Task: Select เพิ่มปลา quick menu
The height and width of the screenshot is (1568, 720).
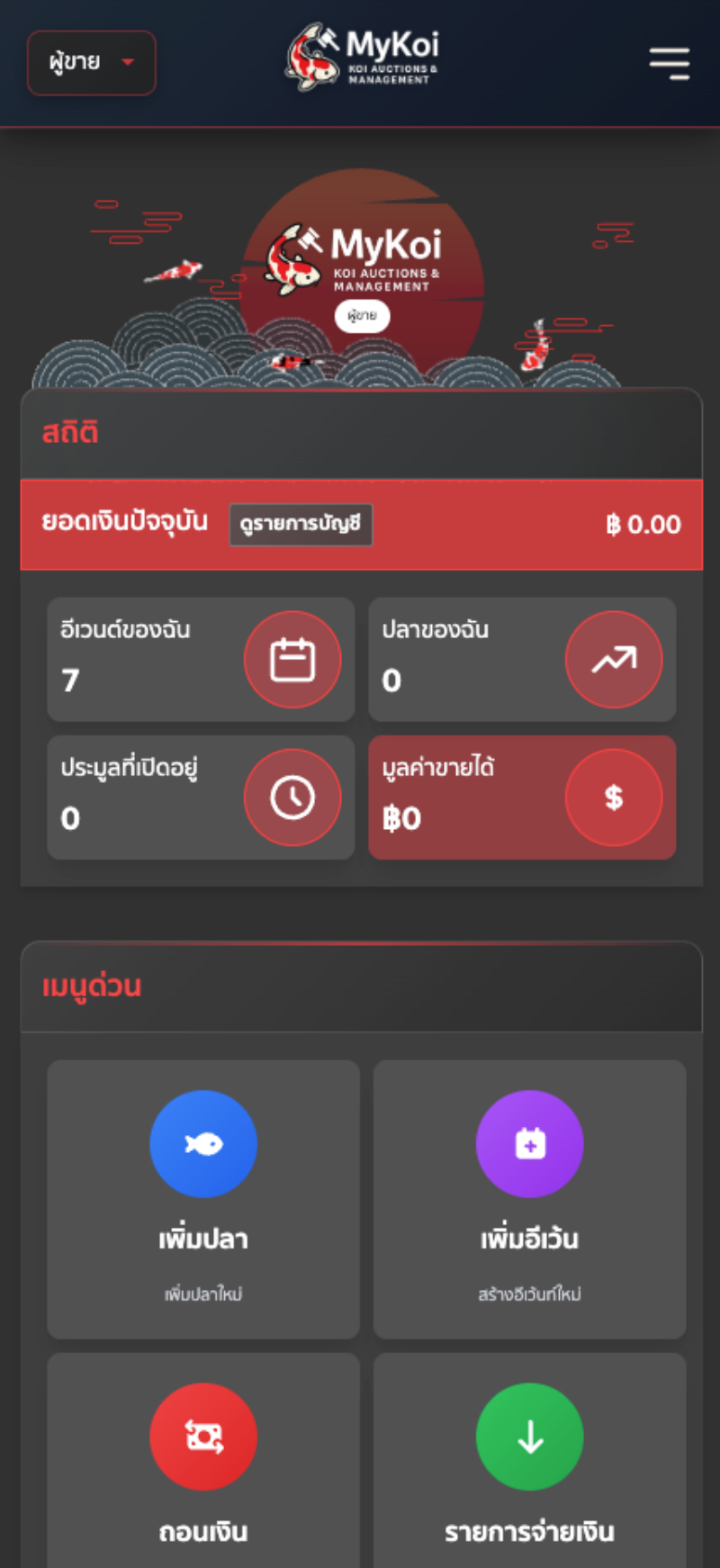Action: click(x=203, y=1197)
